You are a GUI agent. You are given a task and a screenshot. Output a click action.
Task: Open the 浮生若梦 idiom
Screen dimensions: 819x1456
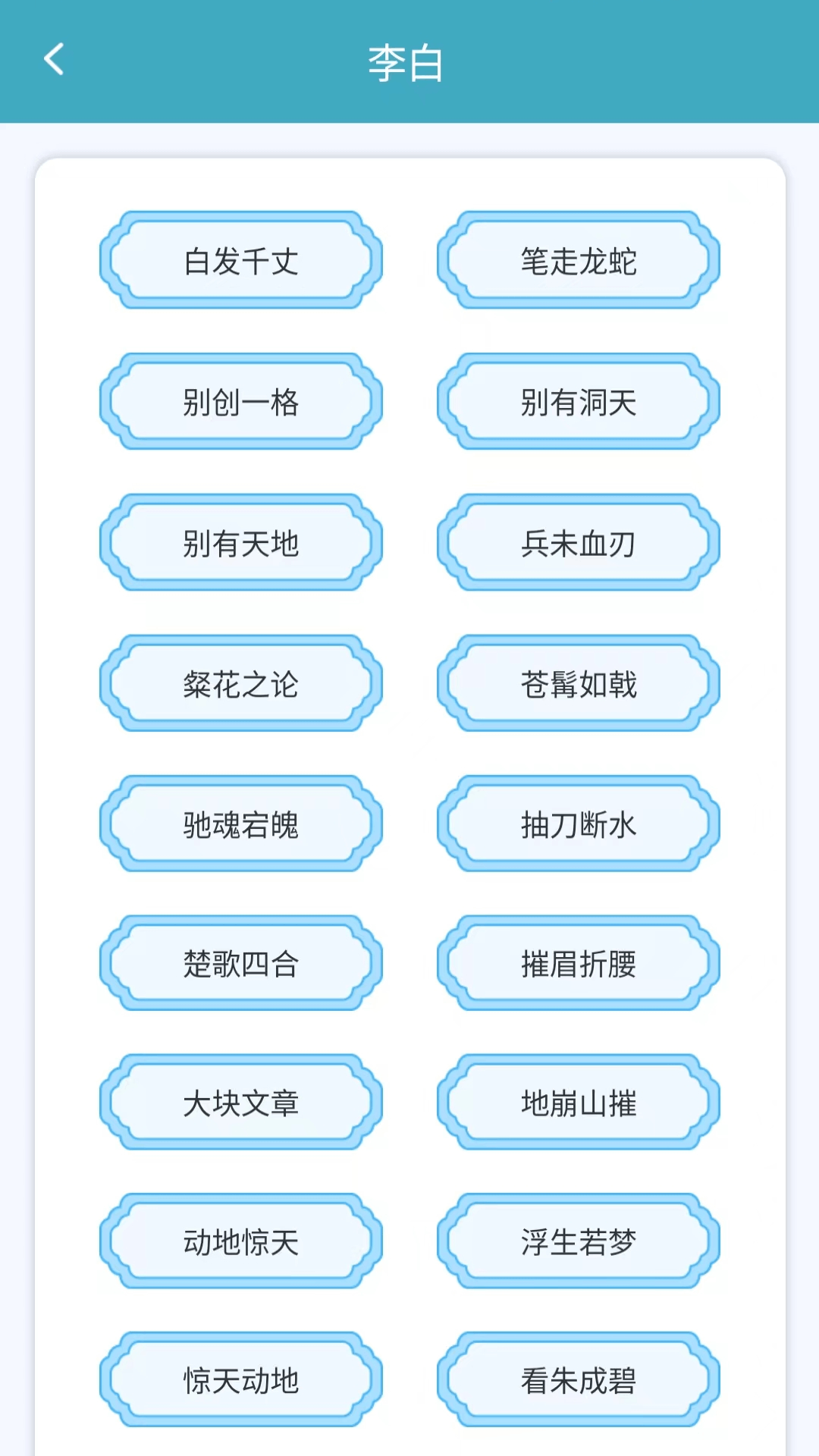[578, 1242]
